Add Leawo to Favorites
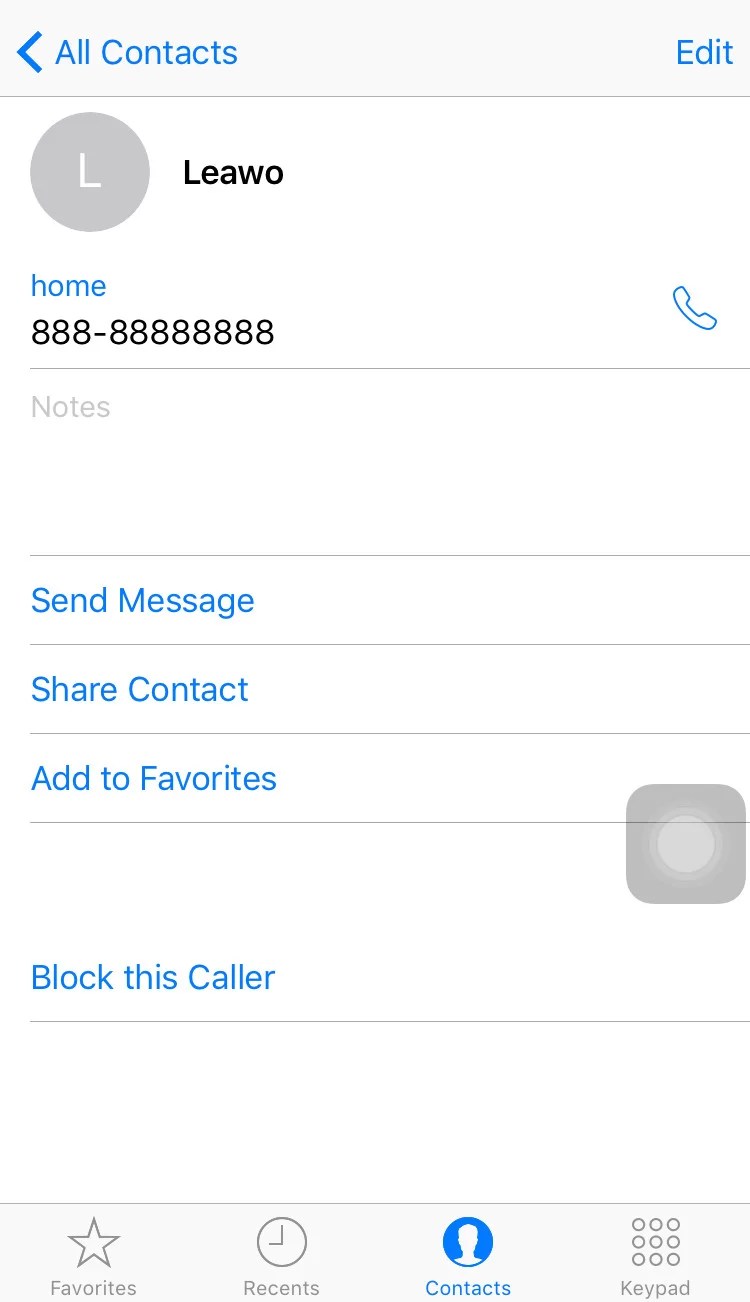 tap(154, 778)
